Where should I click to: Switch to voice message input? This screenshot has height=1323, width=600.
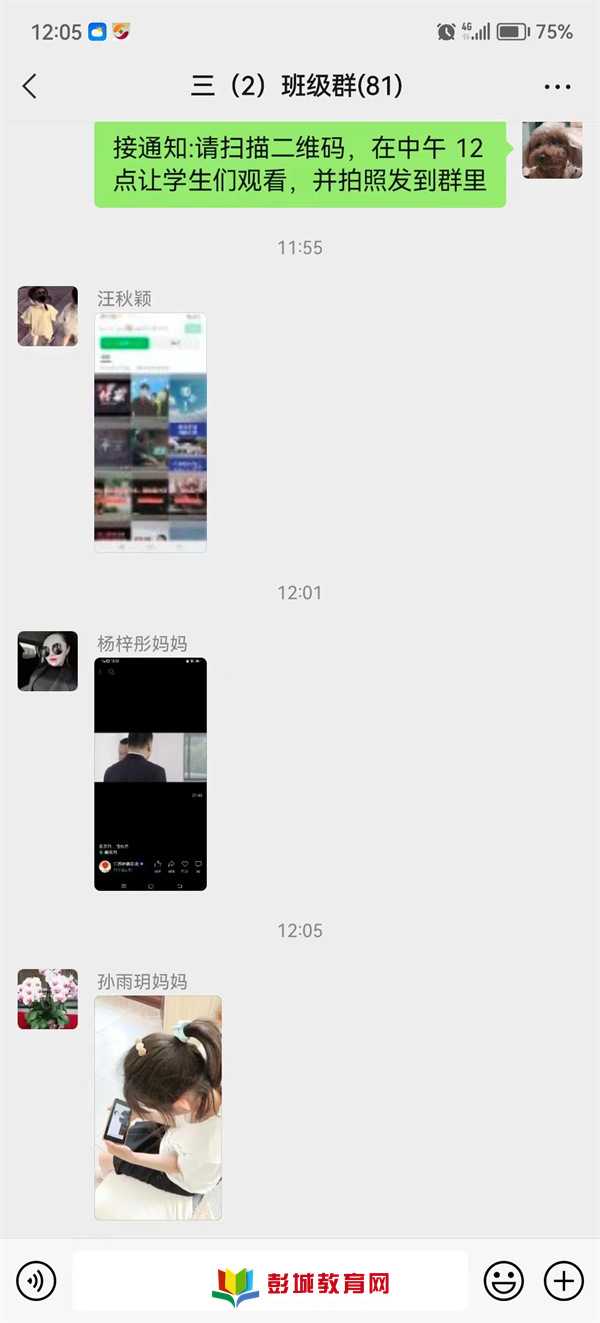[37, 1280]
